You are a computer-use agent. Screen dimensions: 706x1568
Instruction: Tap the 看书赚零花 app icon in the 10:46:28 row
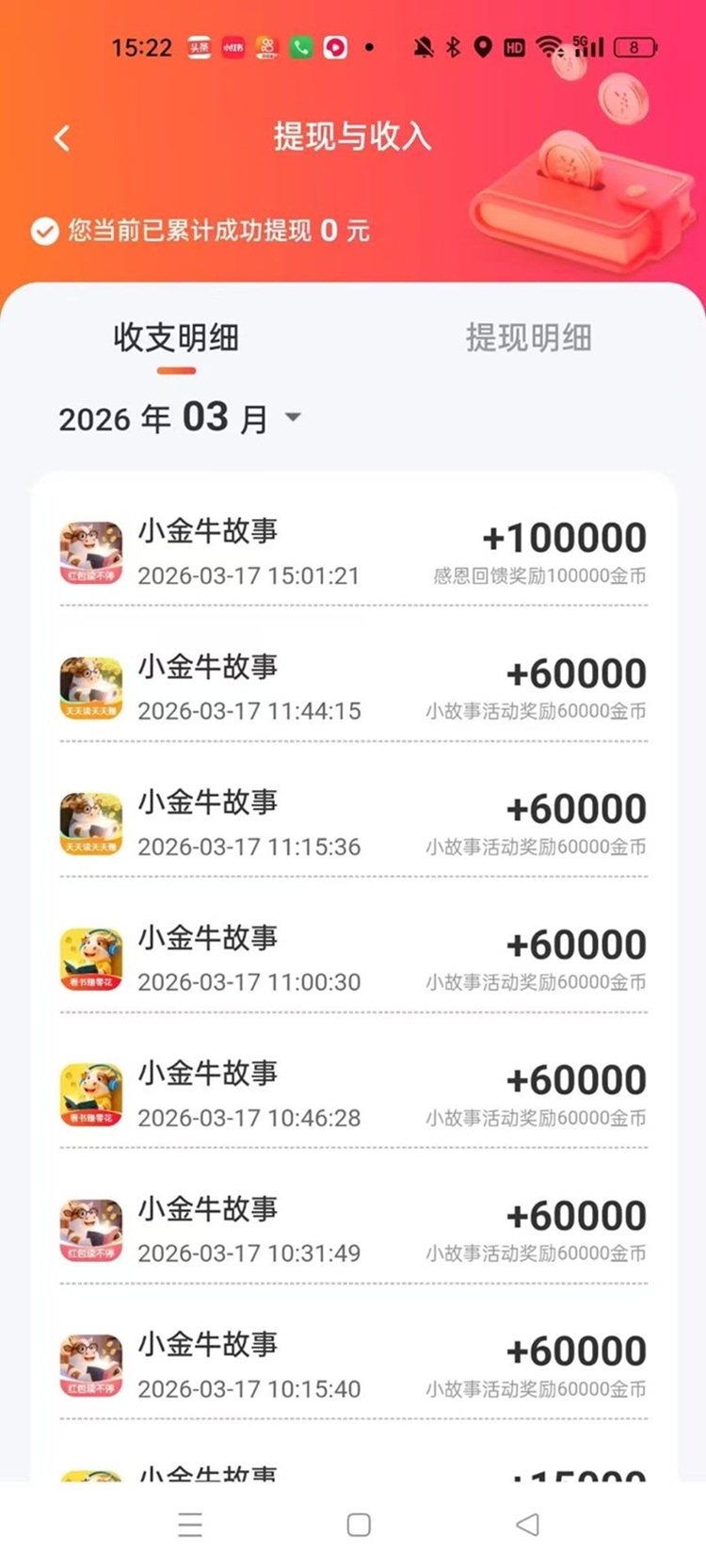89,1092
